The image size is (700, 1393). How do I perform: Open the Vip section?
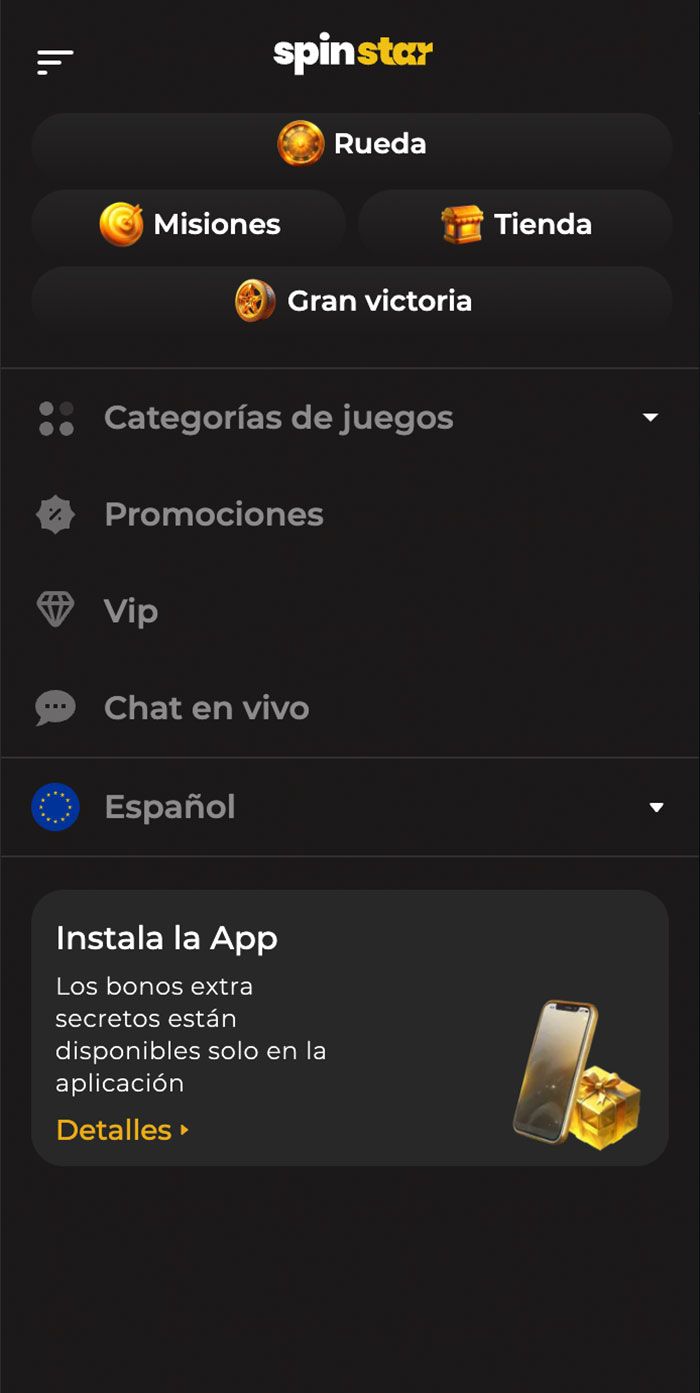tap(130, 611)
